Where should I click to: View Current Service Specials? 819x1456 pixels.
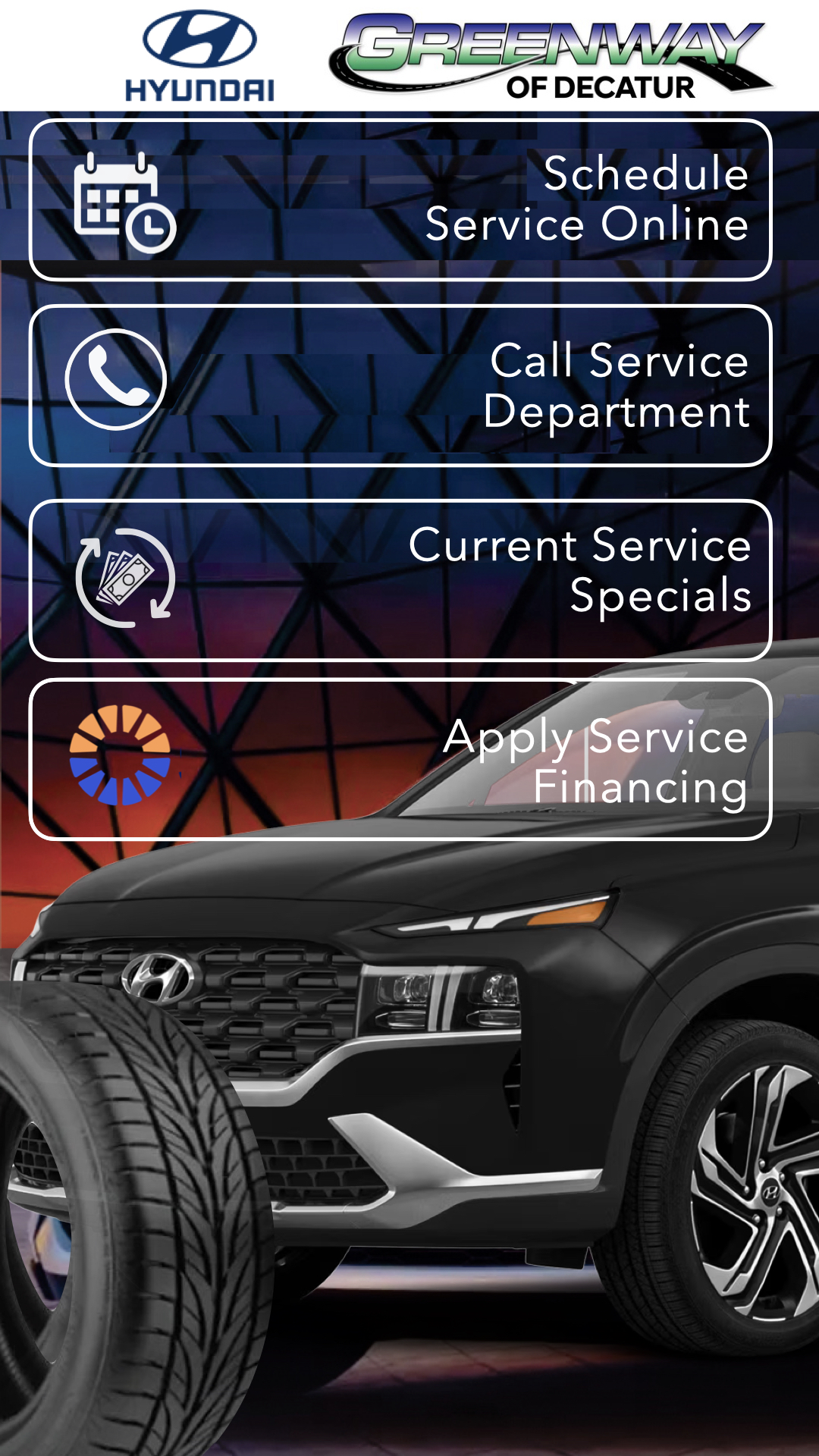(400, 580)
